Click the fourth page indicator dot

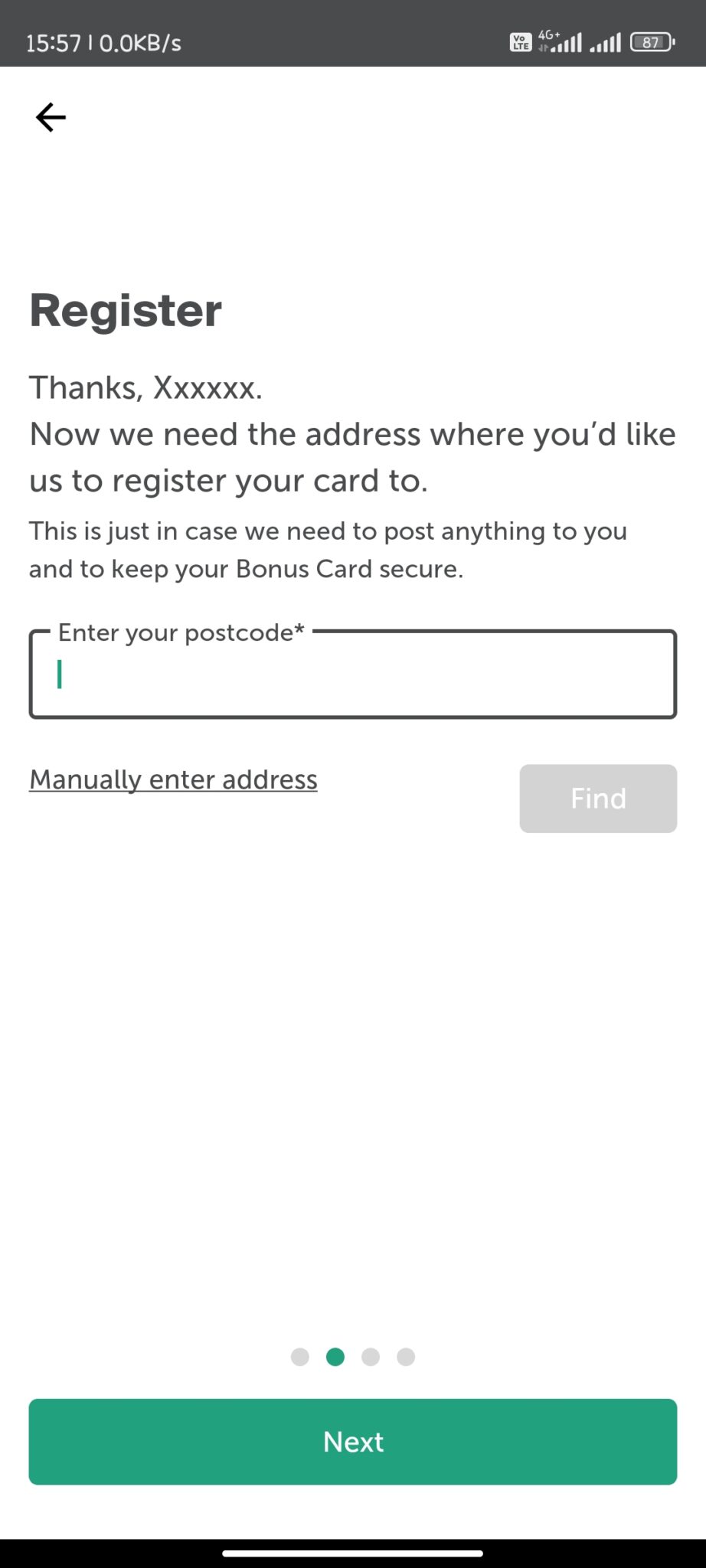pyautogui.click(x=407, y=1357)
